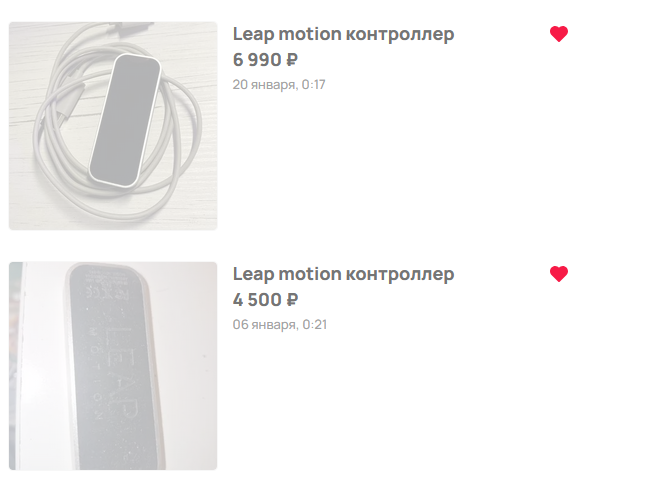
Task: Open the listing title posted 20 января
Action: 343,34
